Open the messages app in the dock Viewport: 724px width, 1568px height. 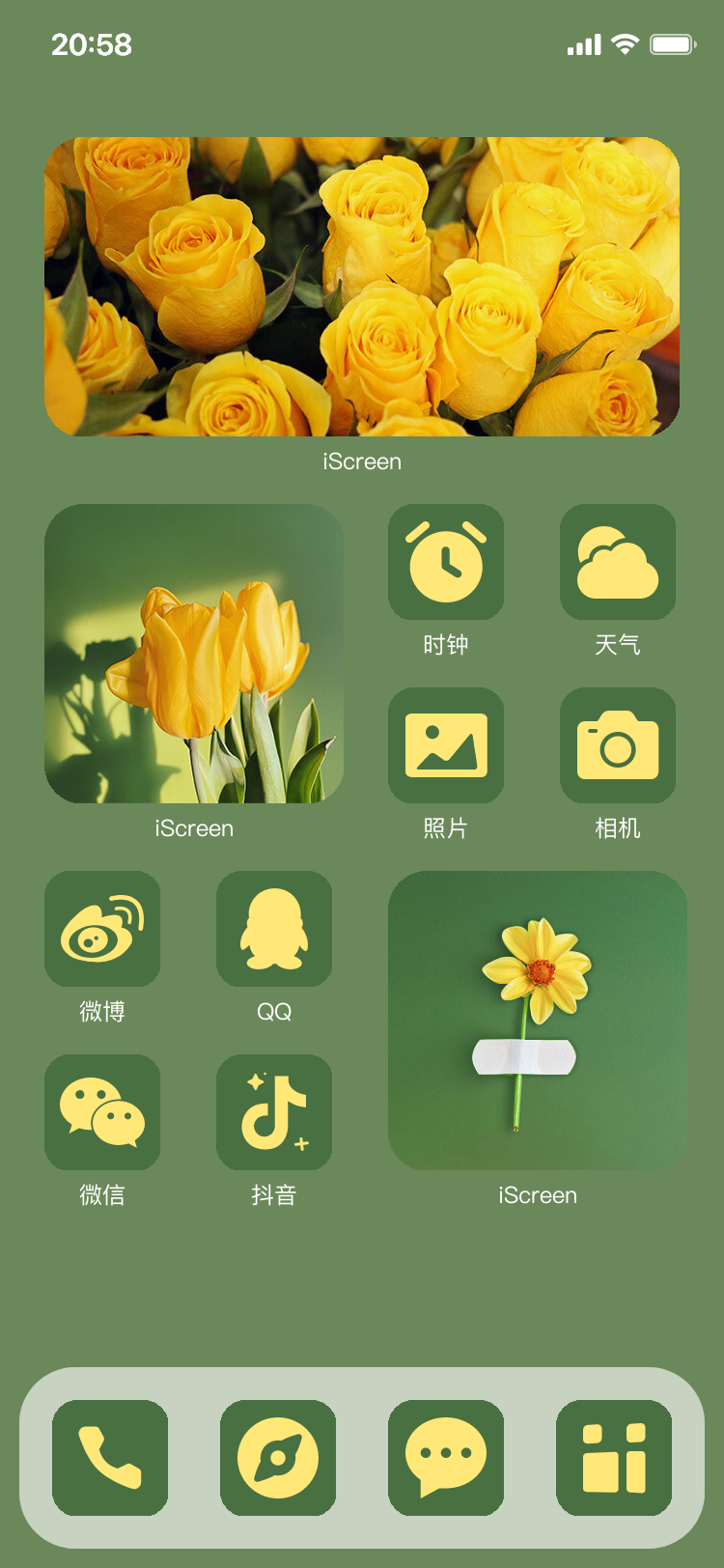pos(446,1458)
